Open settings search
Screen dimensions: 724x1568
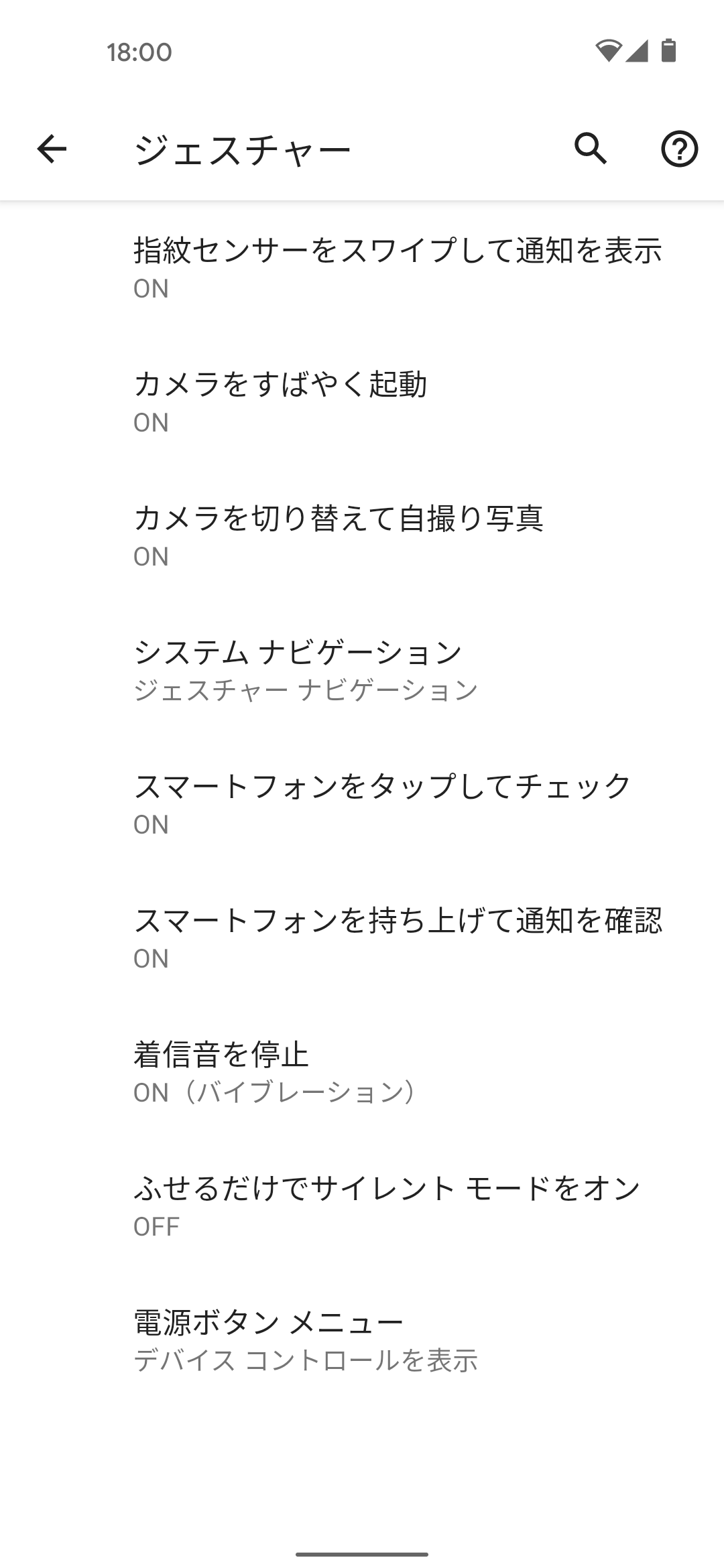click(x=591, y=149)
